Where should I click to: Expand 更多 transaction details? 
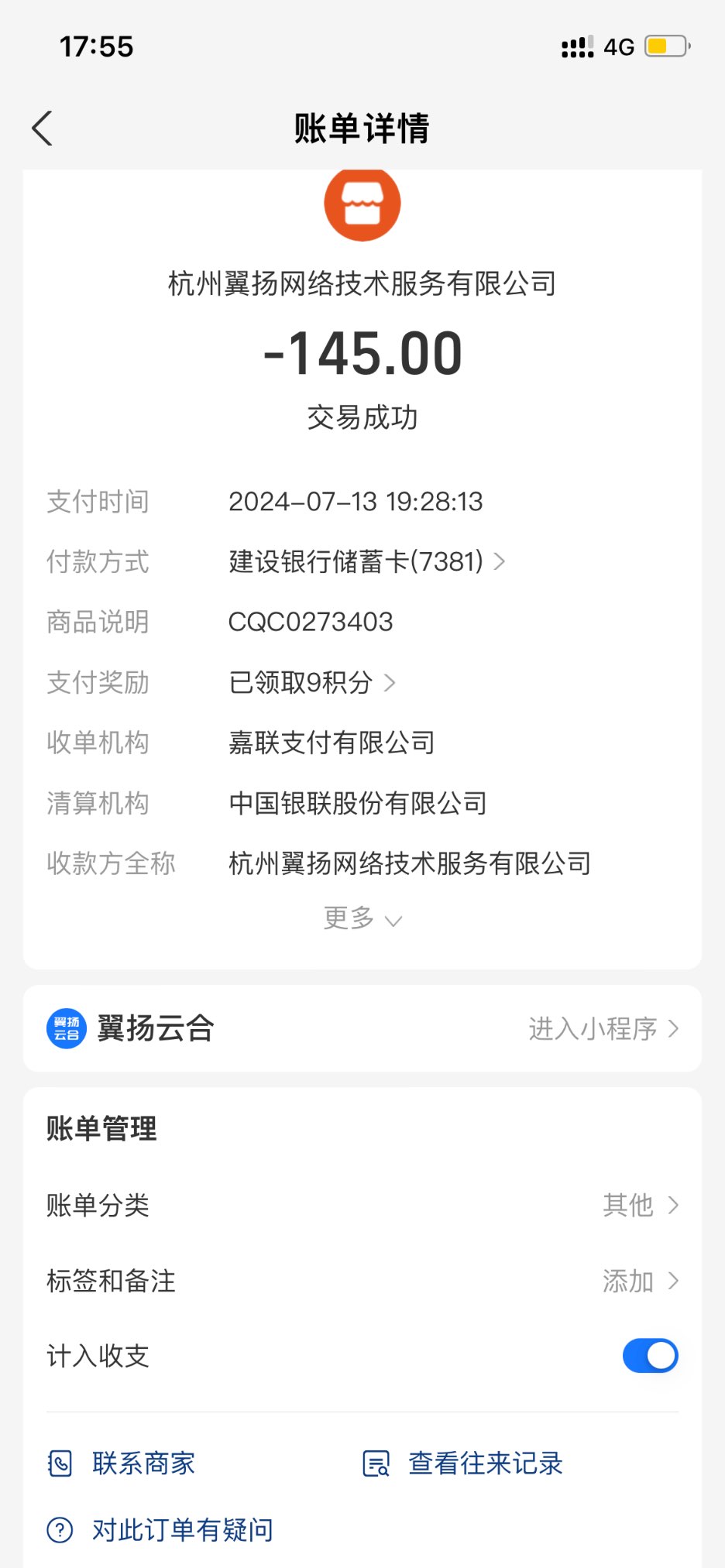tap(362, 918)
